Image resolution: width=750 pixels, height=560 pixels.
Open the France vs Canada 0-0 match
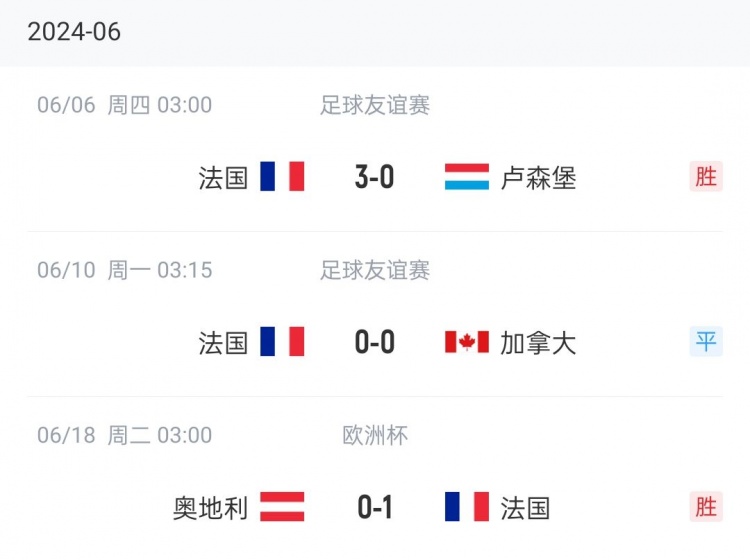click(x=374, y=342)
